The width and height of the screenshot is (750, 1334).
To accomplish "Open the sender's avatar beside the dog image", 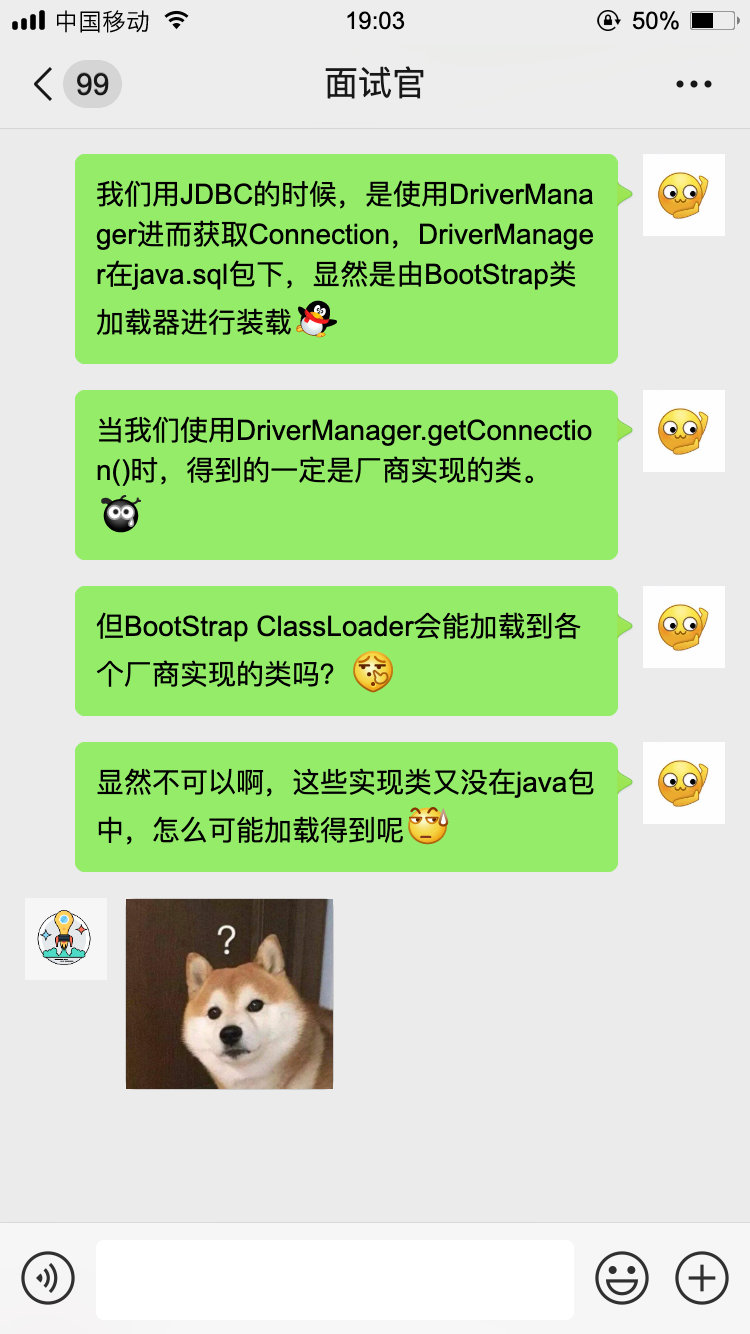I will click(x=65, y=938).
